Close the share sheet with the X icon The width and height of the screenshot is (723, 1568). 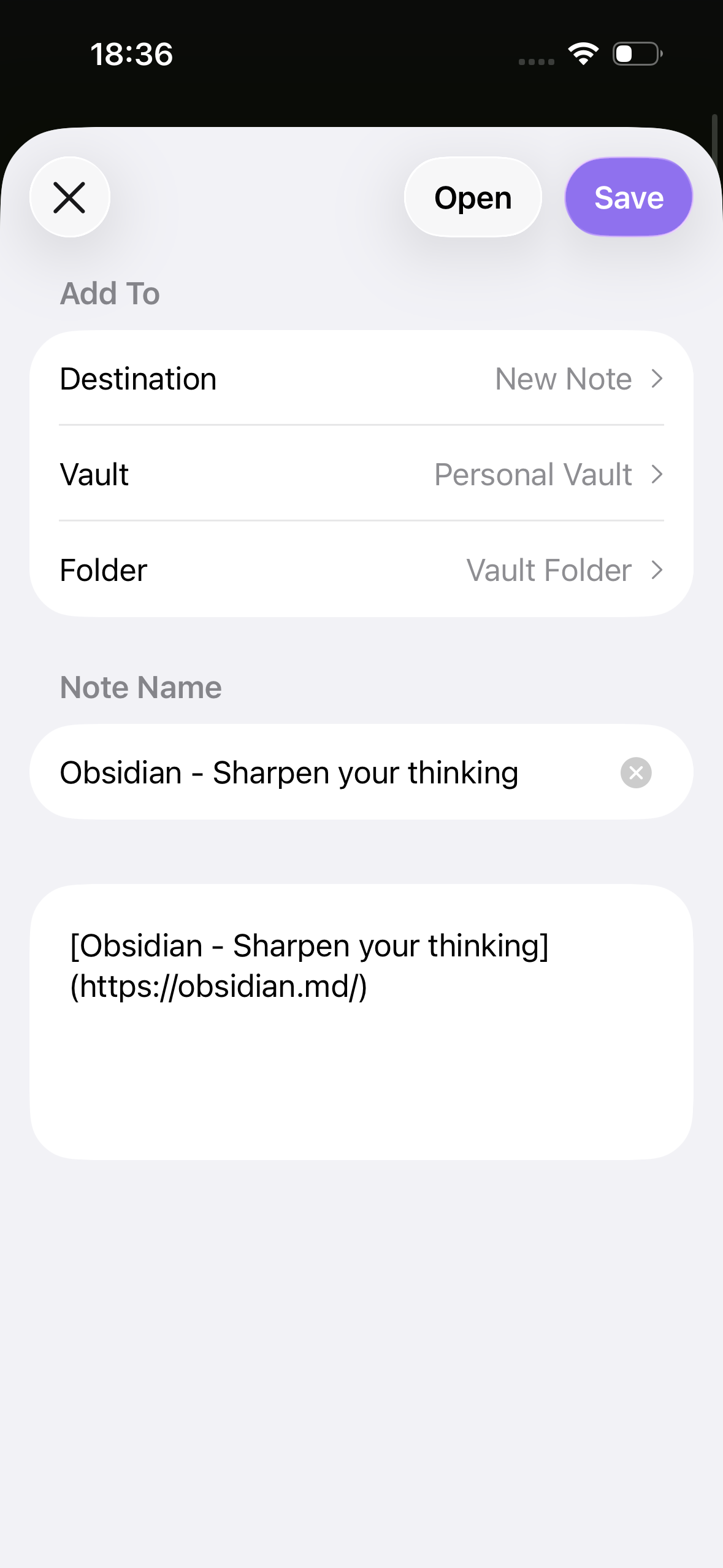[69, 196]
